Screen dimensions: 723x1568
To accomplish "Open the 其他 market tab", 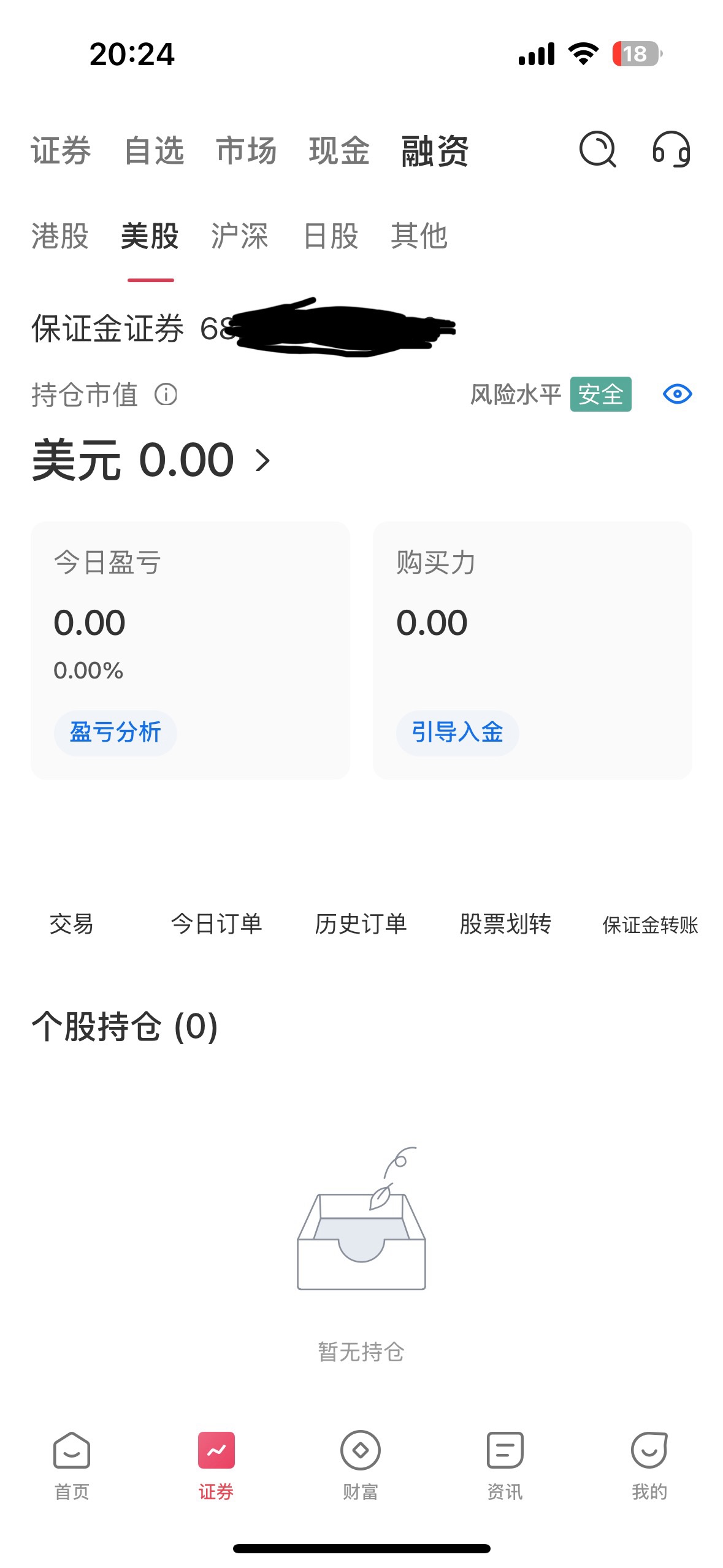I will coord(419,236).
